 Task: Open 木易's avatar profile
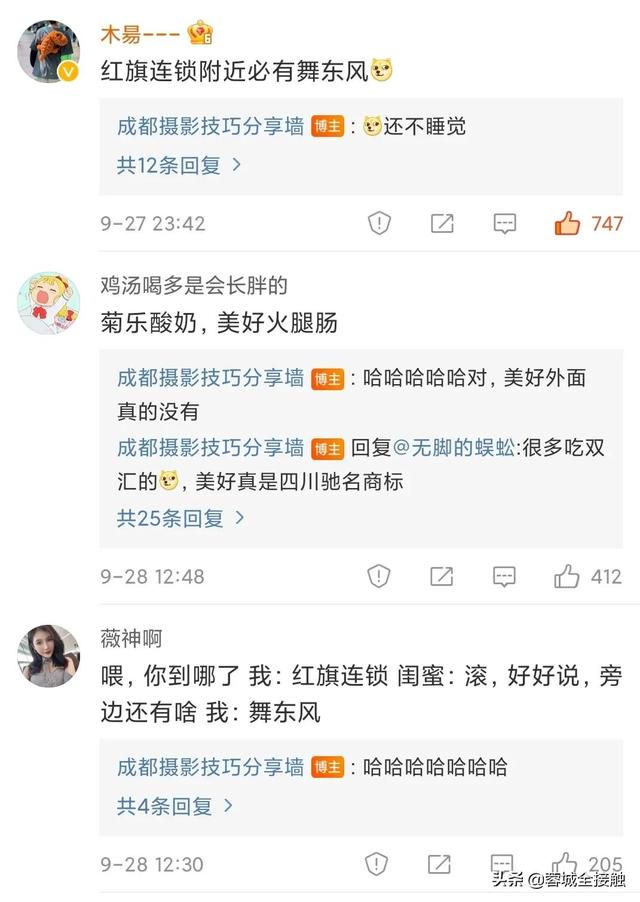click(x=49, y=51)
